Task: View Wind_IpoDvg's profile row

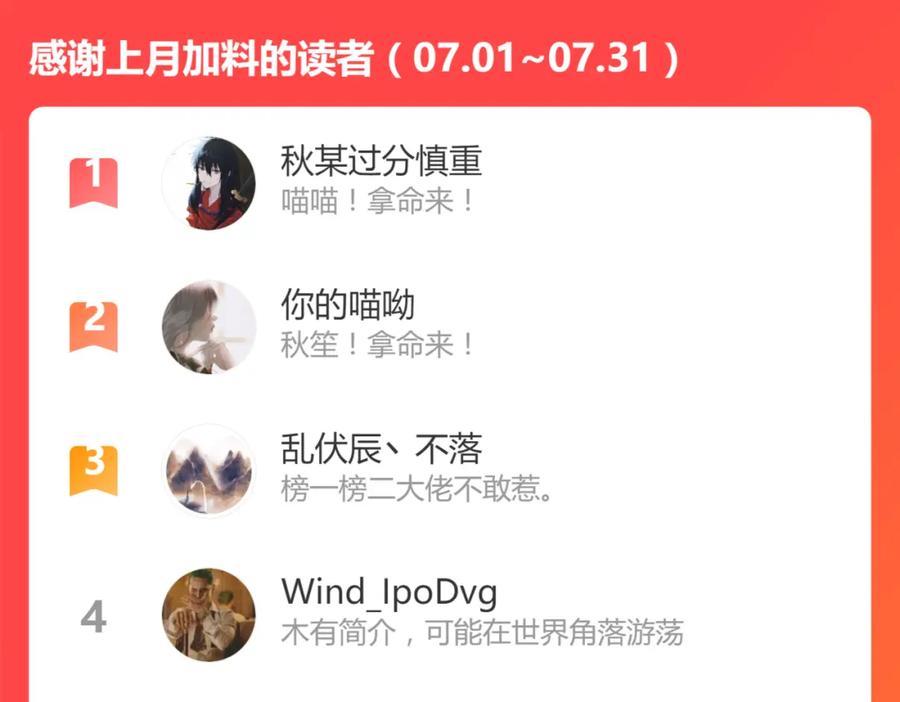Action: pyautogui.click(x=450, y=615)
